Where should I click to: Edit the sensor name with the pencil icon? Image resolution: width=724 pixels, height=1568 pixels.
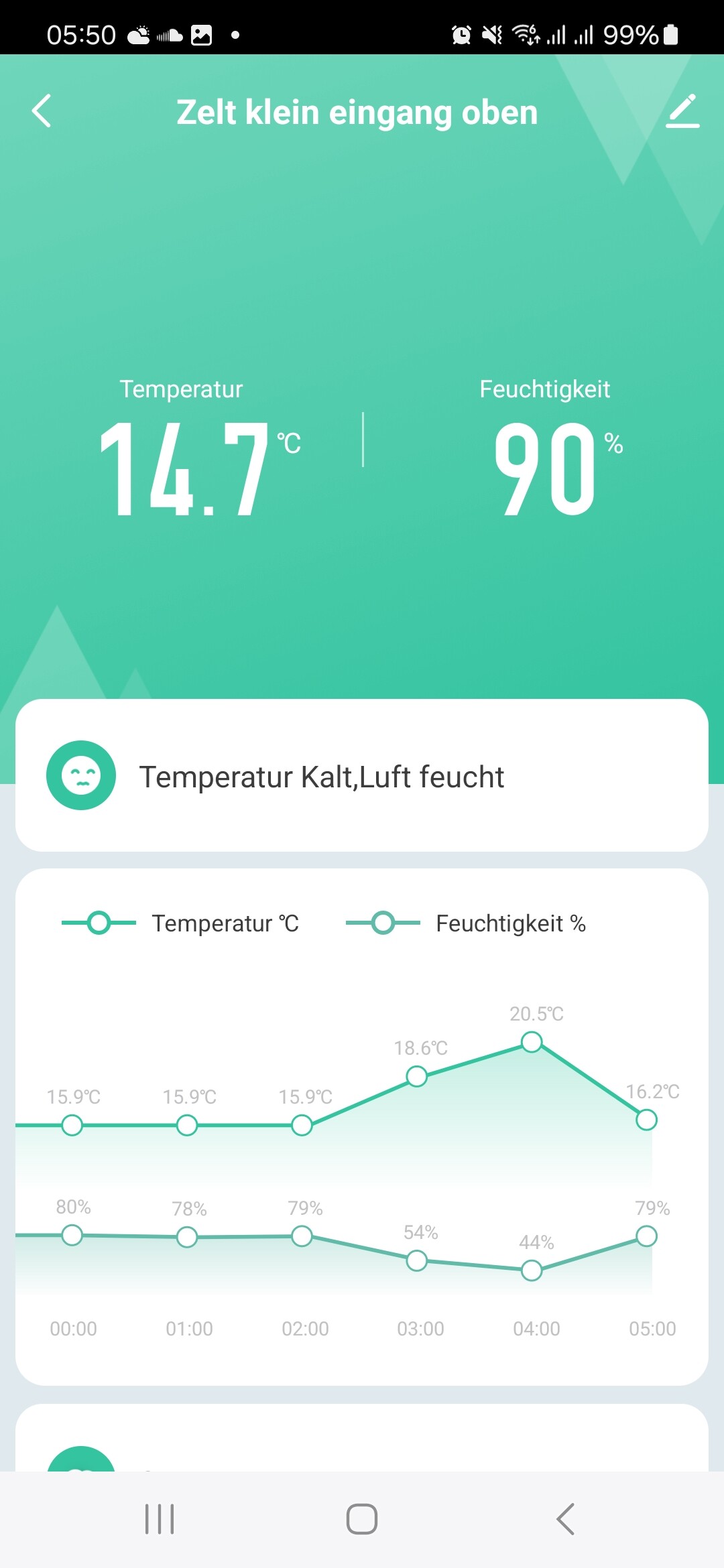coord(682,111)
